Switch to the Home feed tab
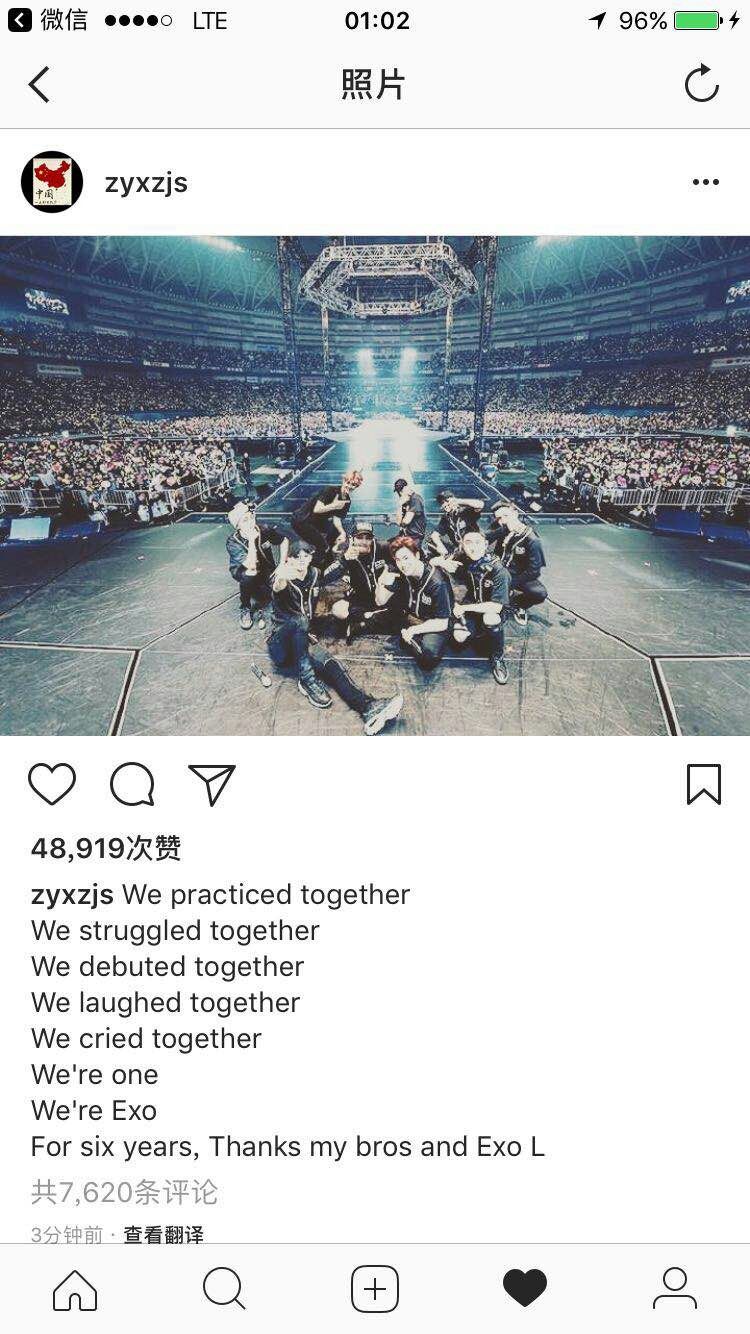The width and height of the screenshot is (750, 1334). point(75,1289)
